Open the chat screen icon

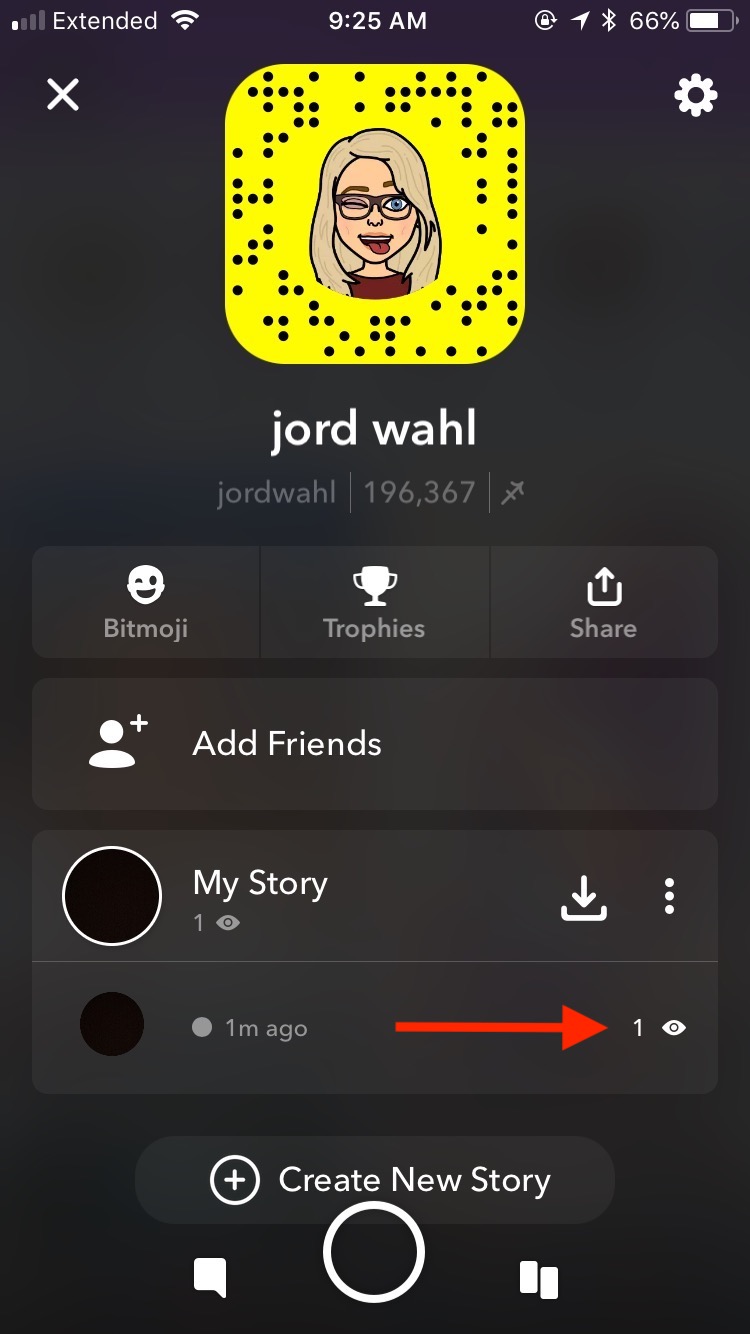coord(211,1278)
